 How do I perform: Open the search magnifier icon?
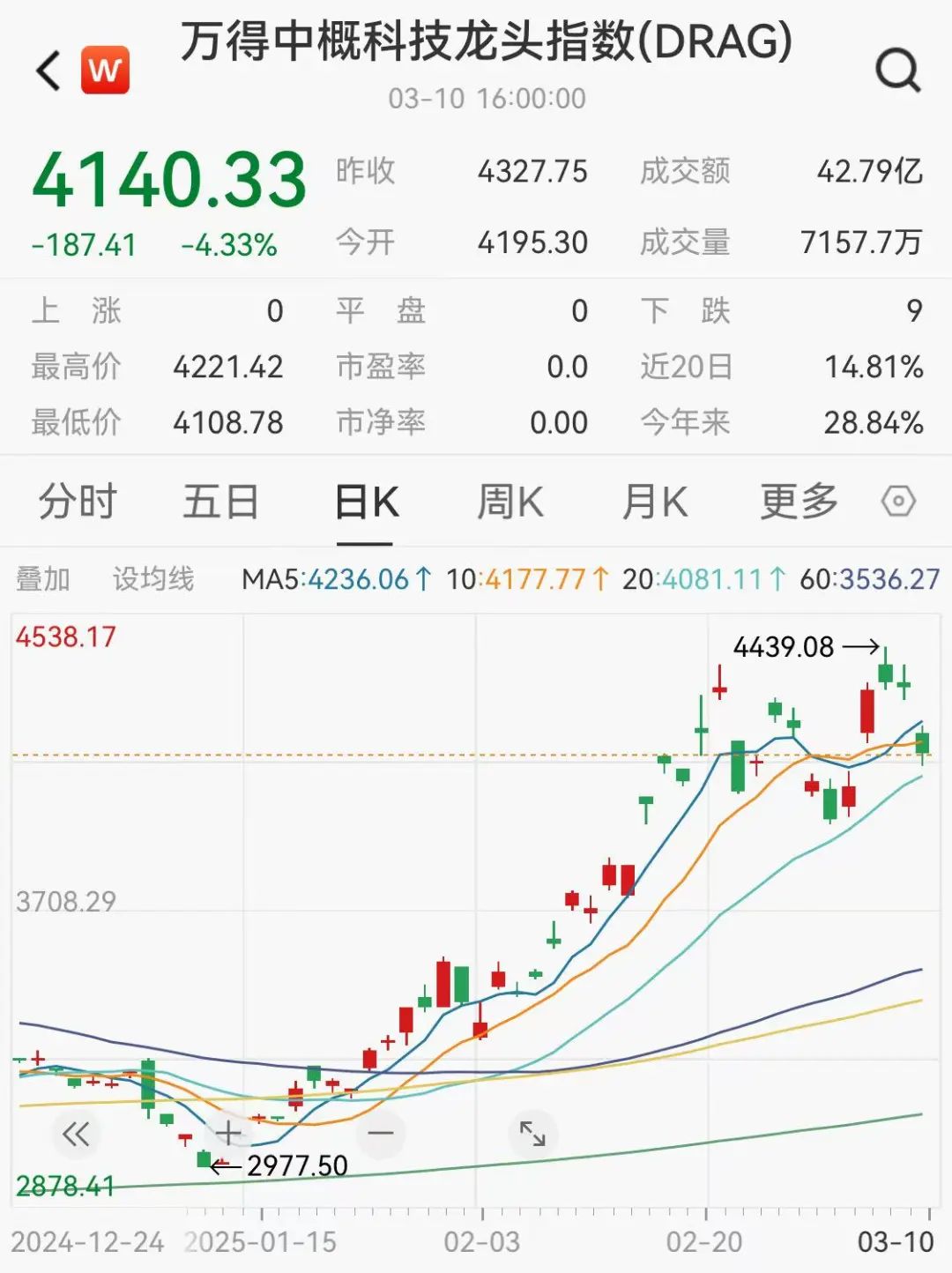pos(897,70)
